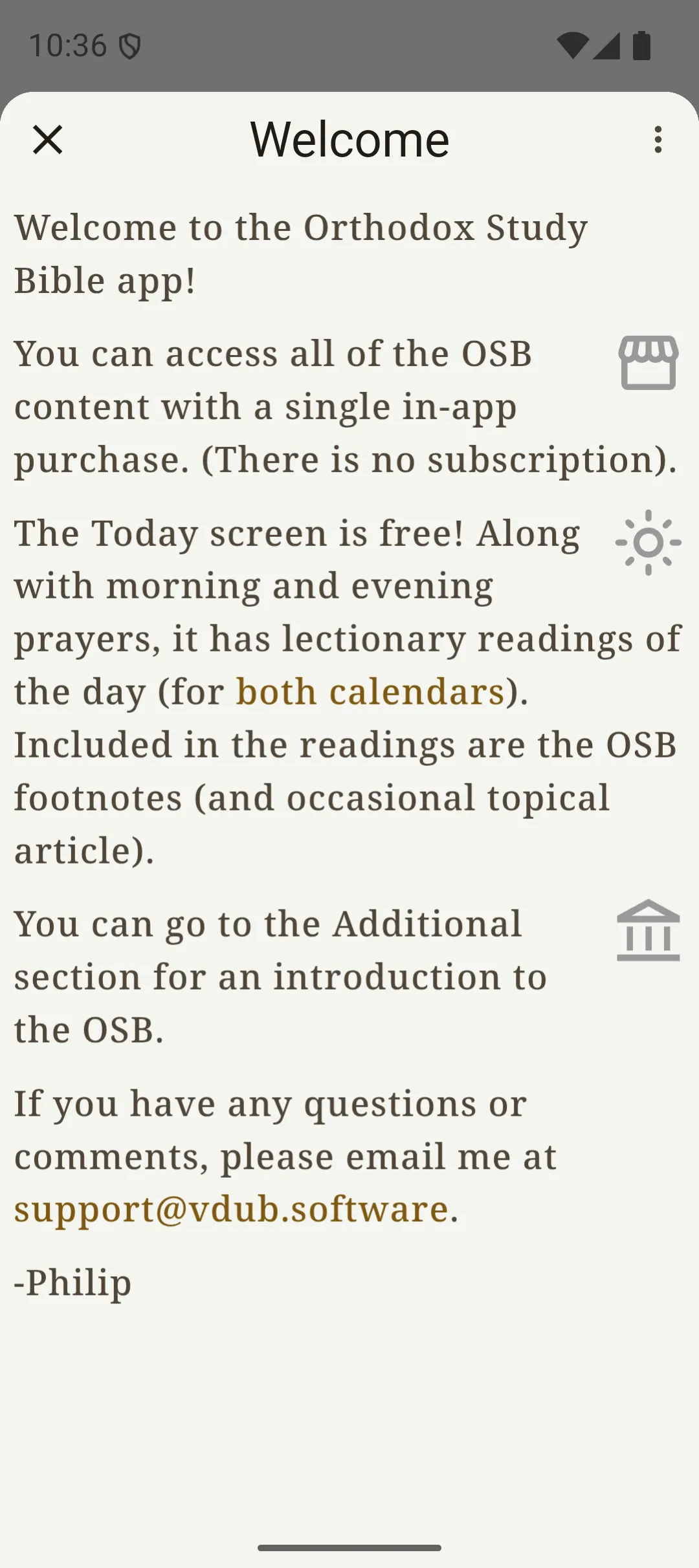Tap the support@vdub.software email link

231,1209
